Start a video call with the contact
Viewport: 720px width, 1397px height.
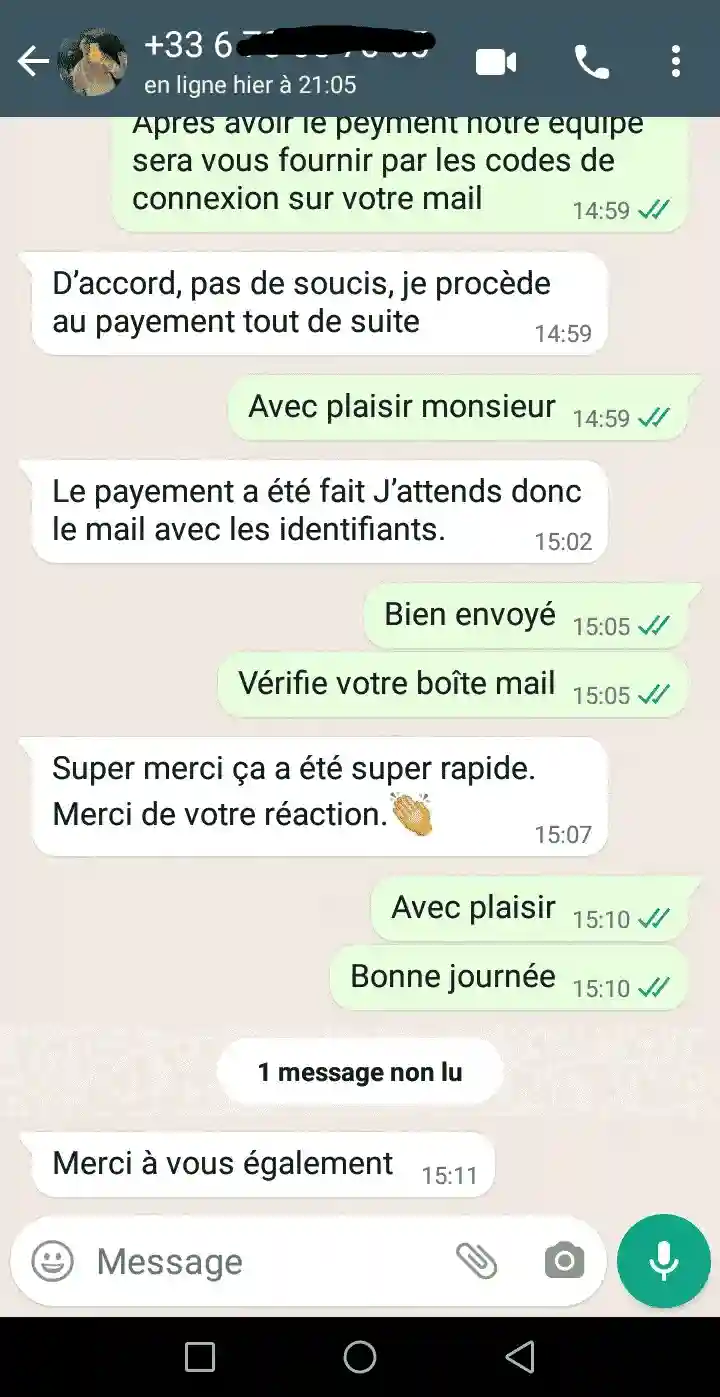pyautogui.click(x=494, y=60)
